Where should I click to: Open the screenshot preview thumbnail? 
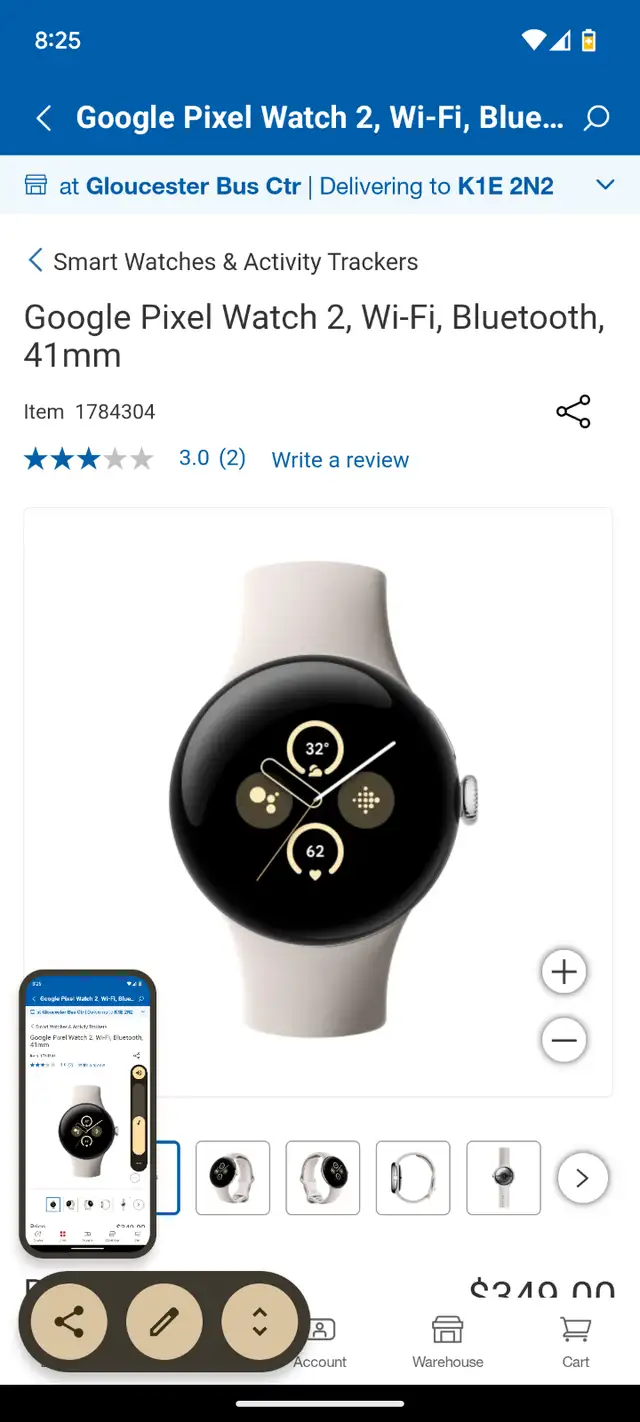pyautogui.click(x=88, y=1113)
